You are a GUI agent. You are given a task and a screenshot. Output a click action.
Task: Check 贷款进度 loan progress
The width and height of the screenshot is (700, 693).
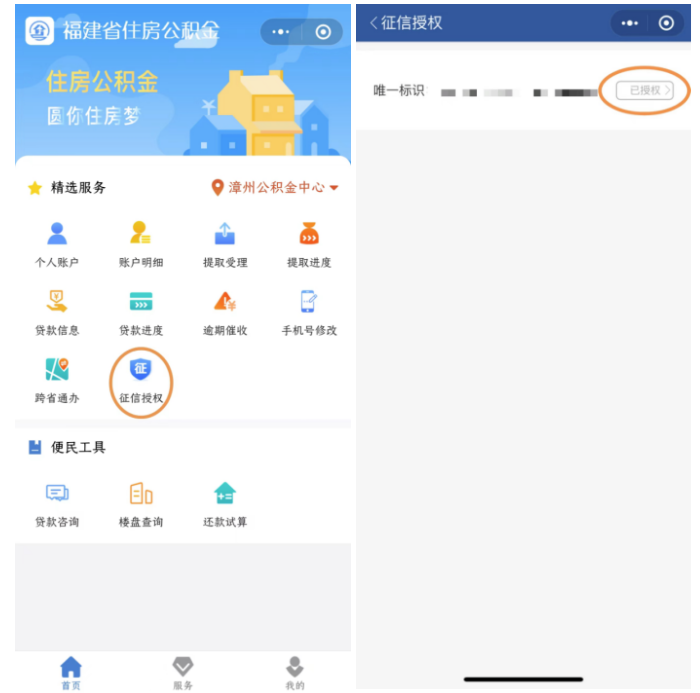140,312
